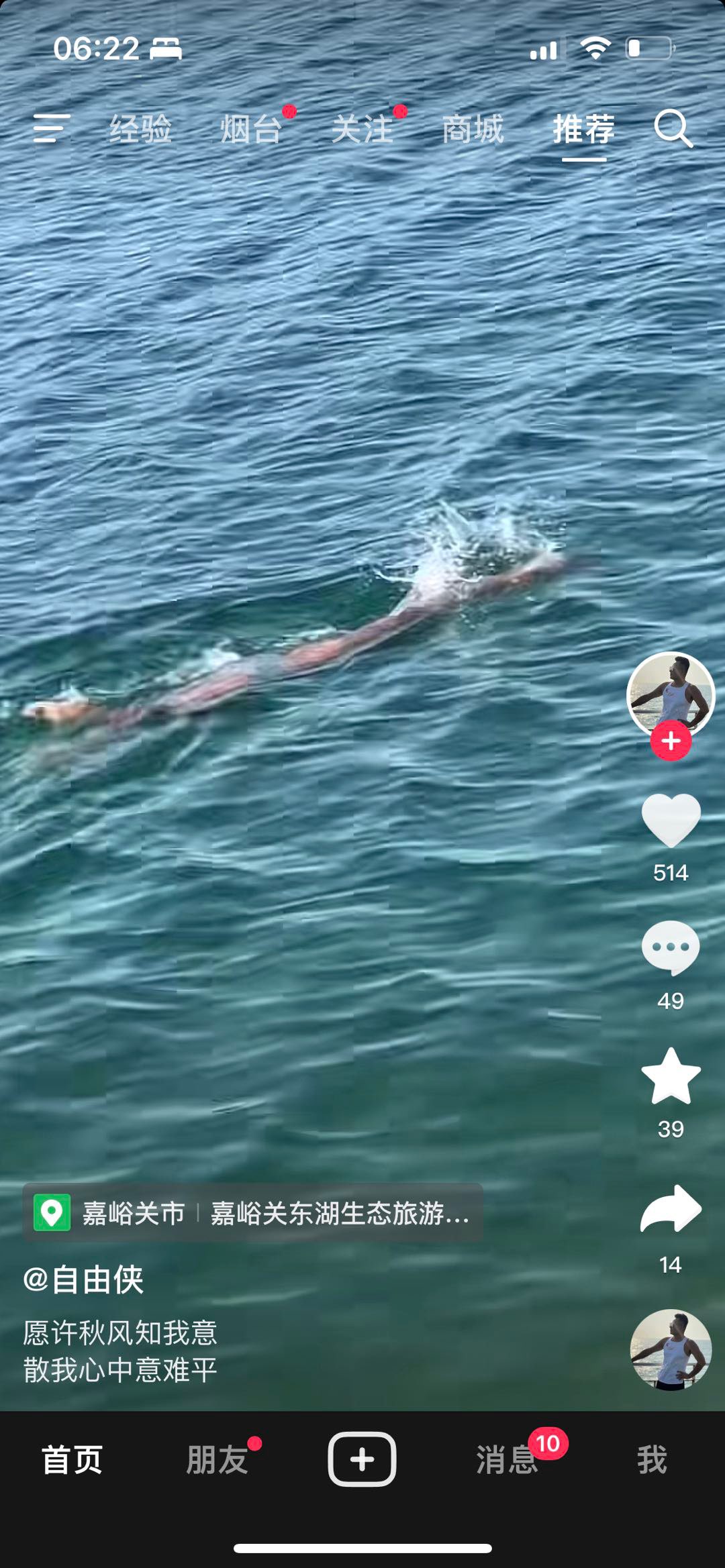Screen dimensions: 725x1568
Task: Open the rotating music disc
Action: (x=670, y=1349)
